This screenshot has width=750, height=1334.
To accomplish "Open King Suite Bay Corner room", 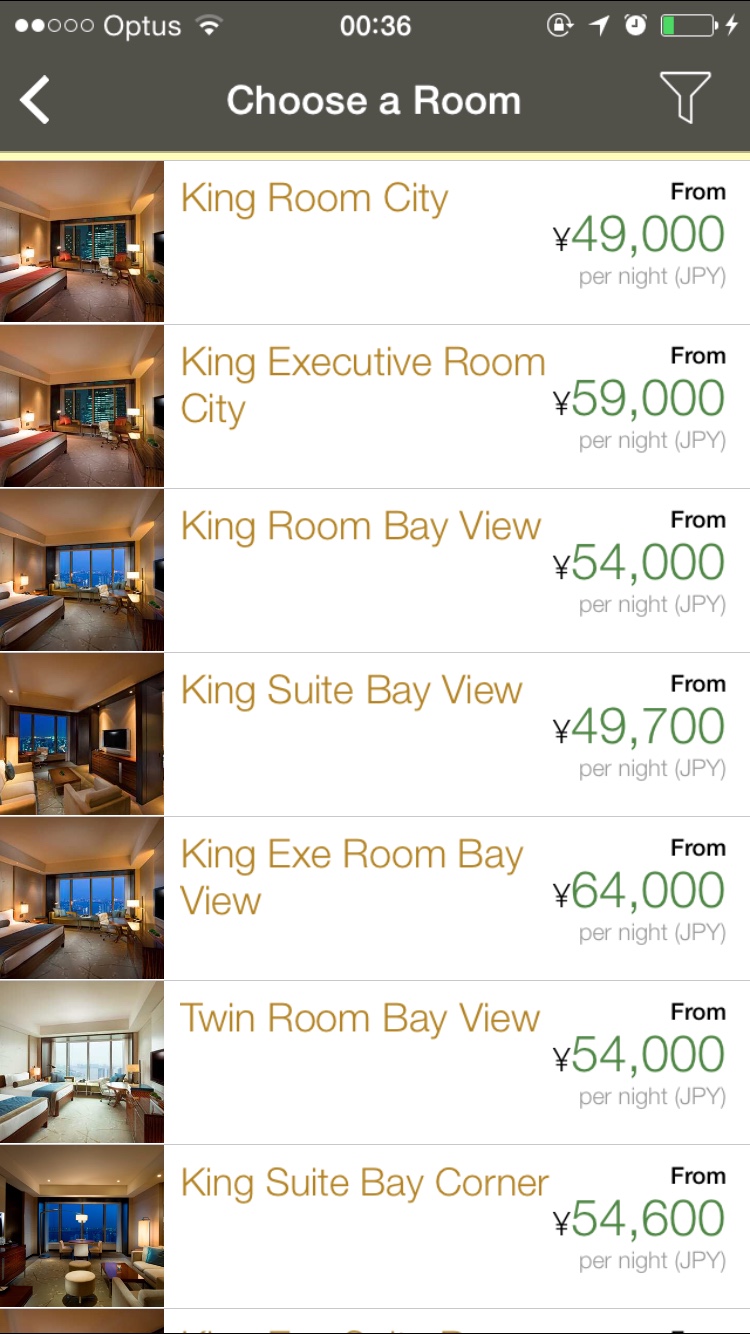I will (375, 1225).
